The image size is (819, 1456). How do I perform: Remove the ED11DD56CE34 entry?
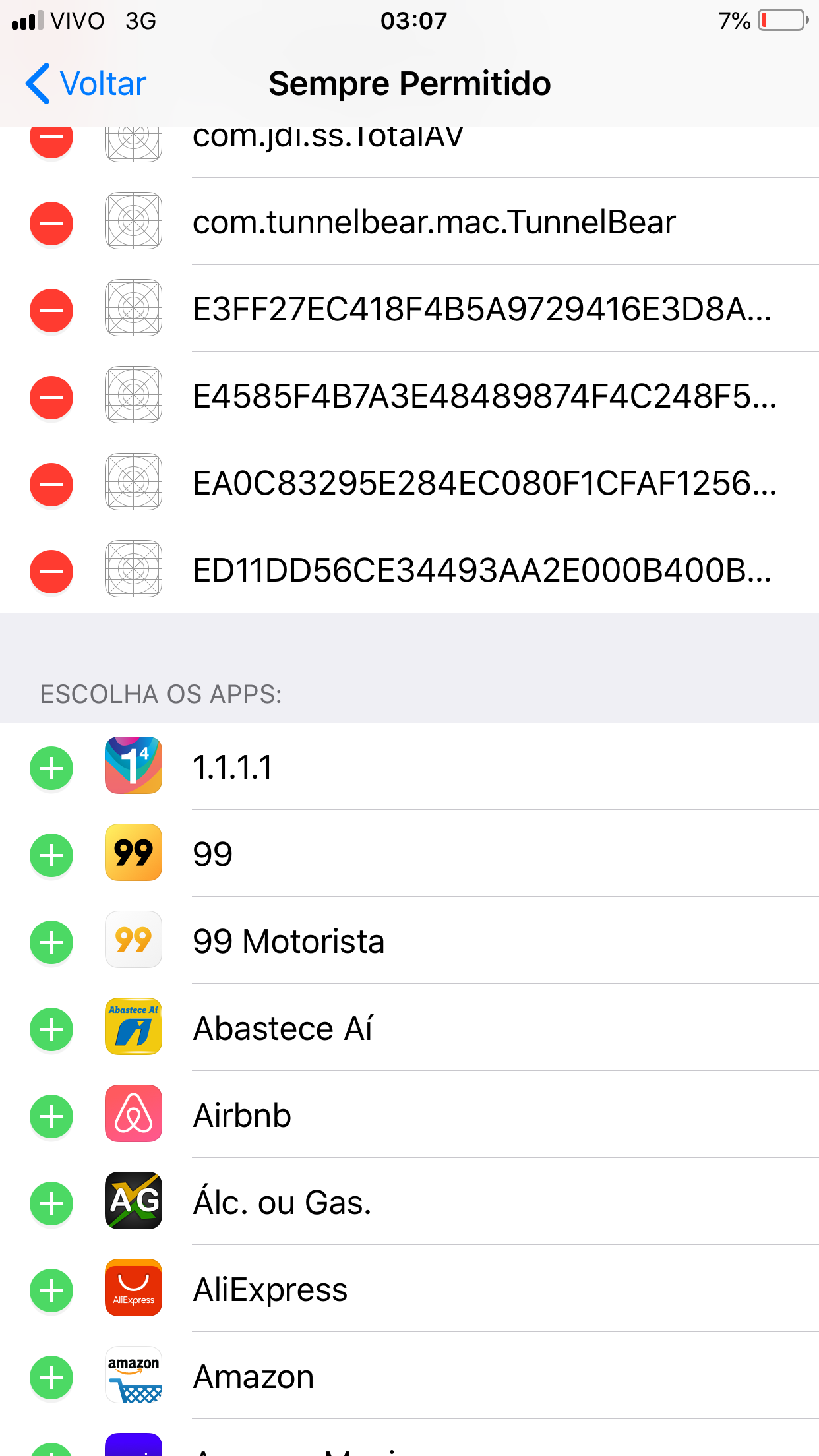point(51,571)
